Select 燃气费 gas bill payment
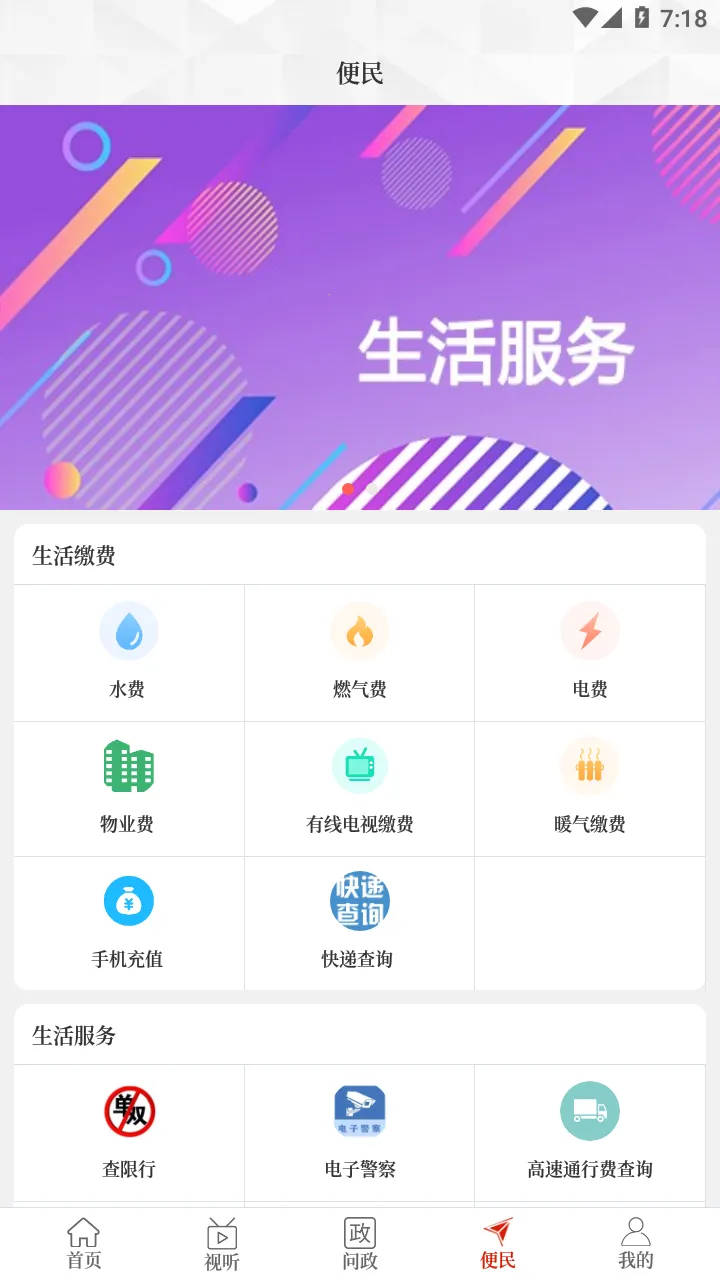The height and width of the screenshot is (1280, 720). click(x=360, y=652)
